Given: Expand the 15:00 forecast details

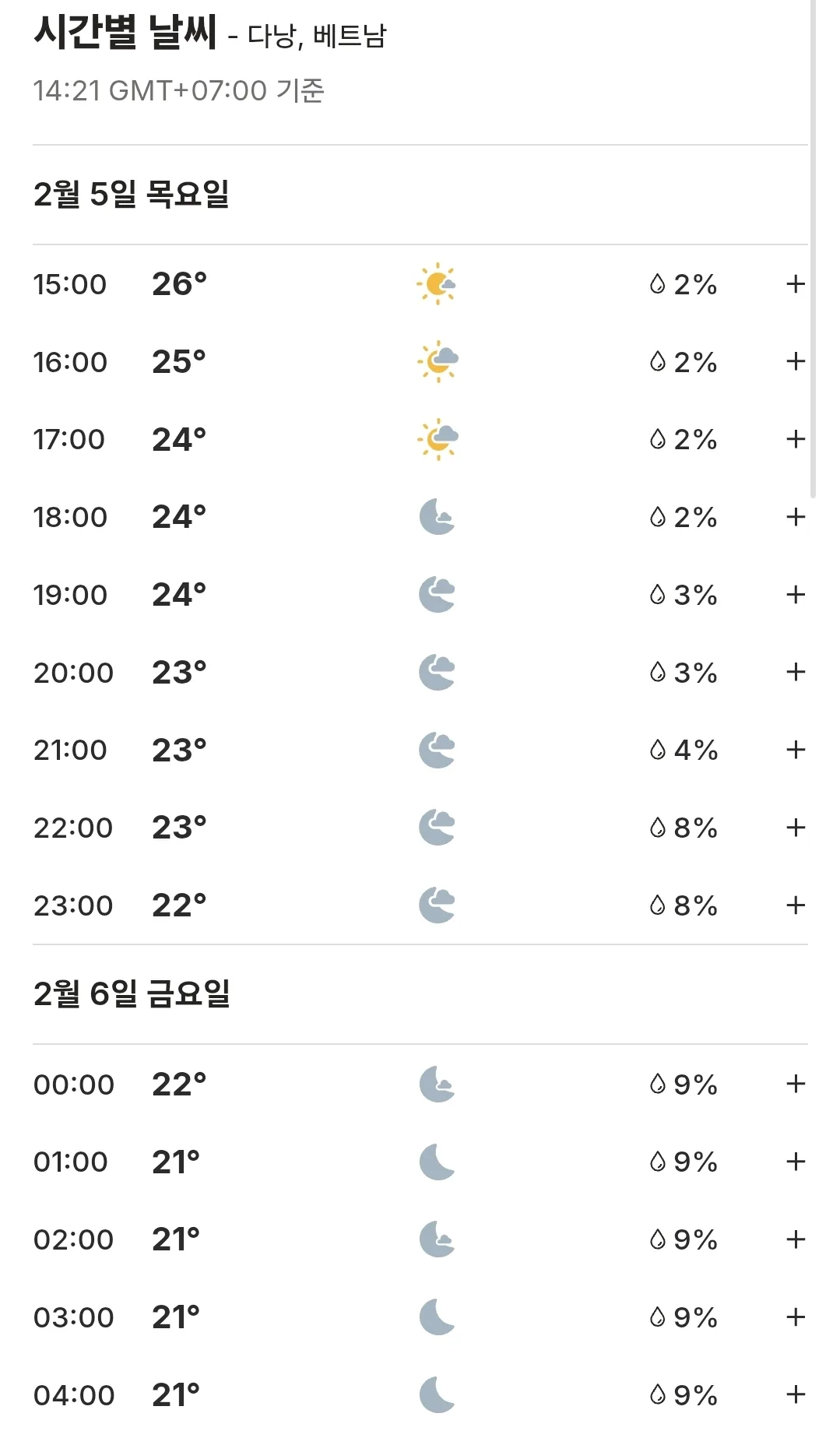Looking at the screenshot, I should coord(795,284).
